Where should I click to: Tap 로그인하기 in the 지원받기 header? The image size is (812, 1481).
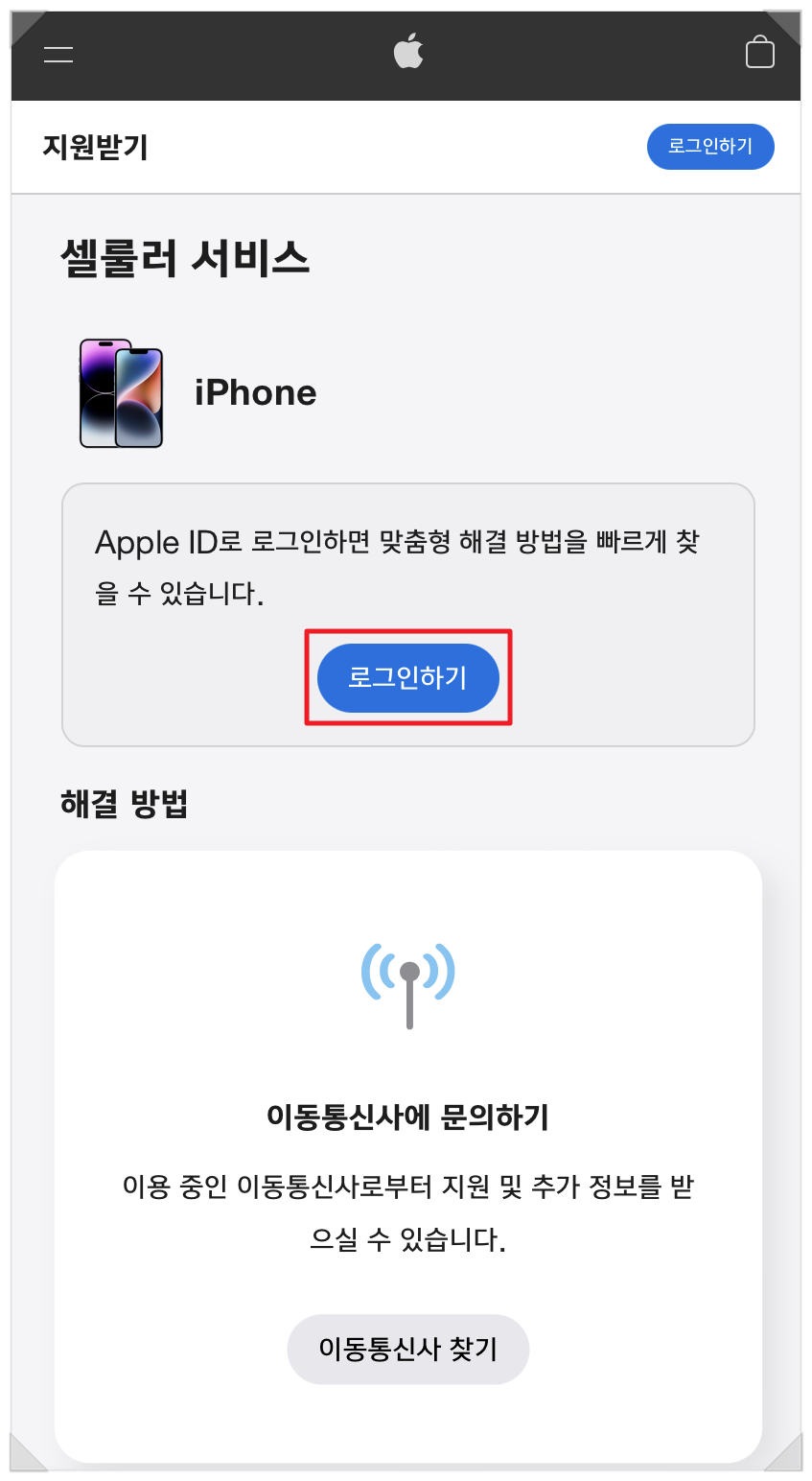[710, 147]
